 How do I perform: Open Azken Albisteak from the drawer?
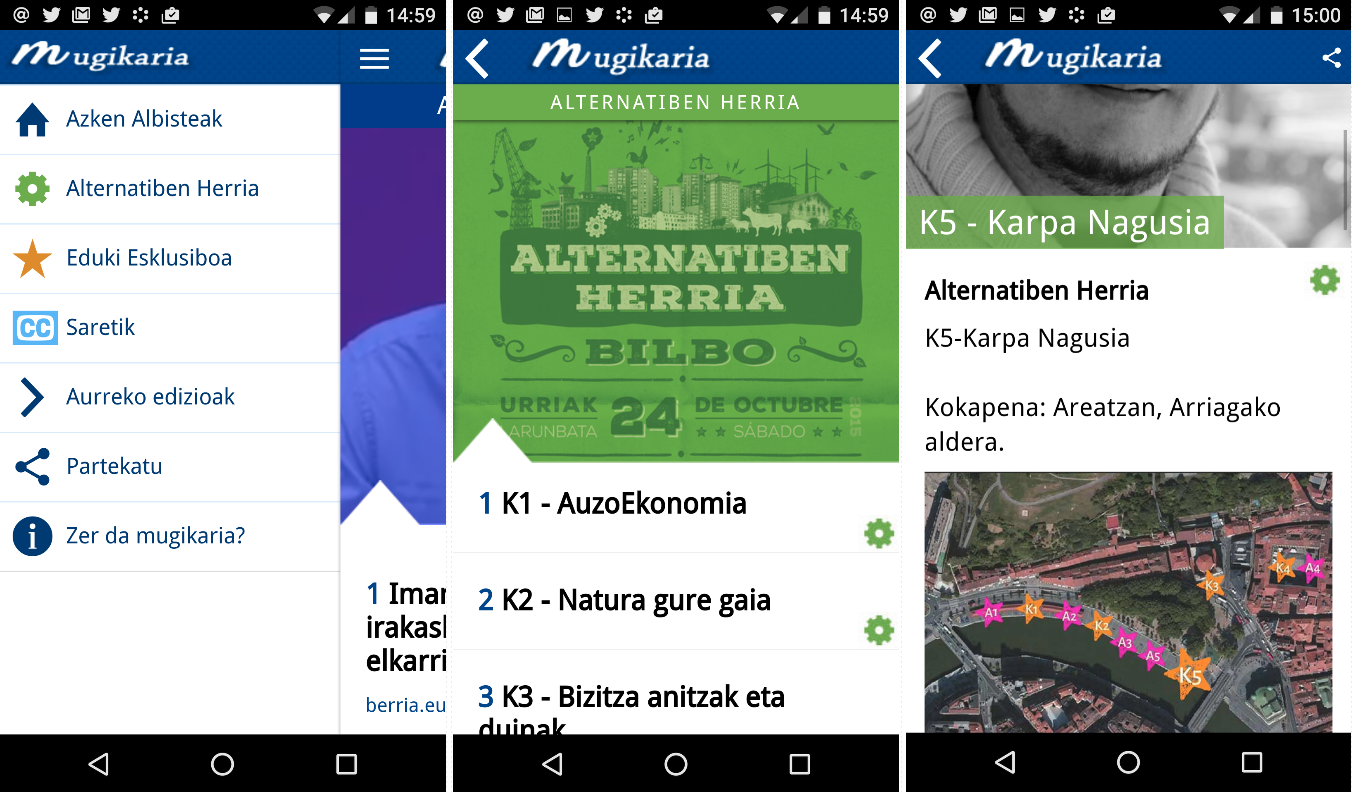tap(170, 119)
